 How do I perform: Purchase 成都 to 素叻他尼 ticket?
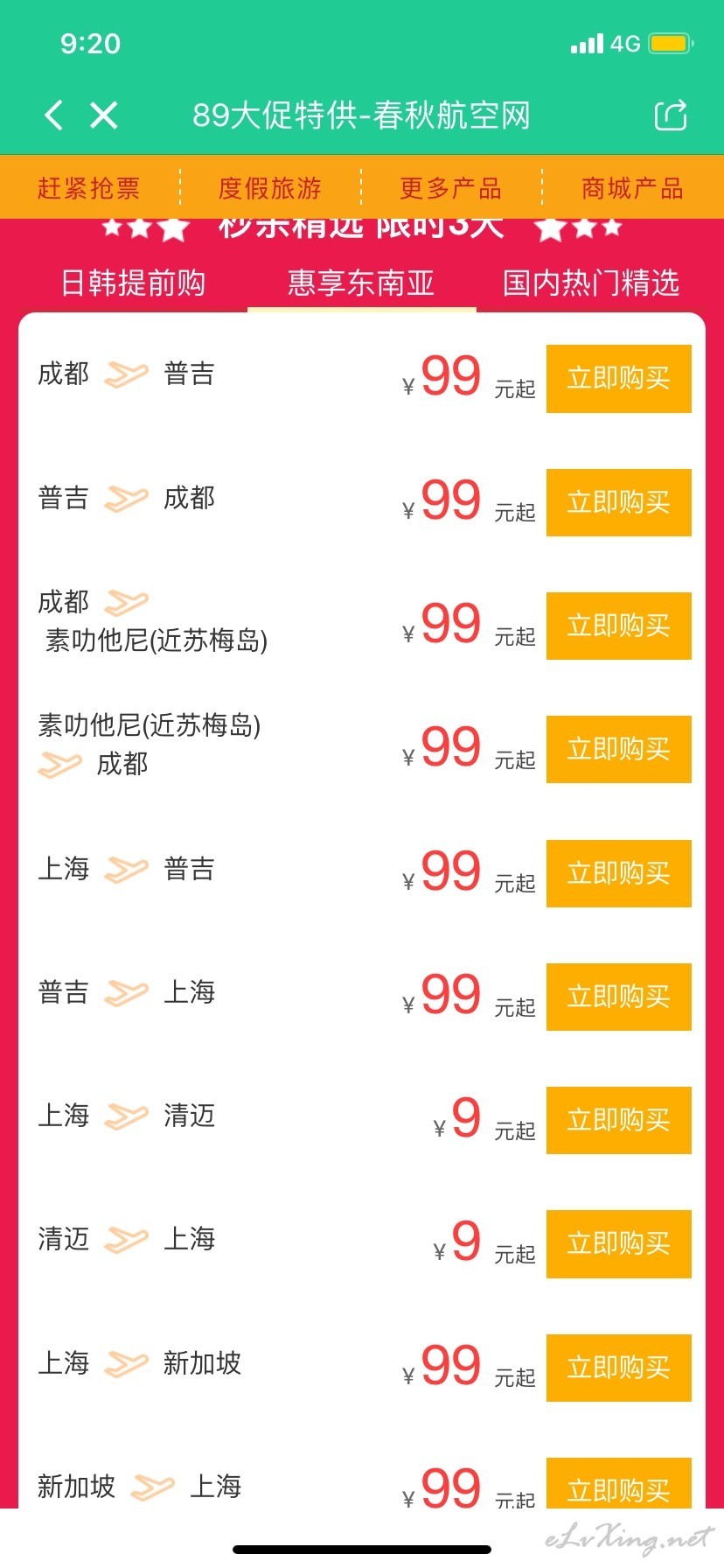(619, 626)
